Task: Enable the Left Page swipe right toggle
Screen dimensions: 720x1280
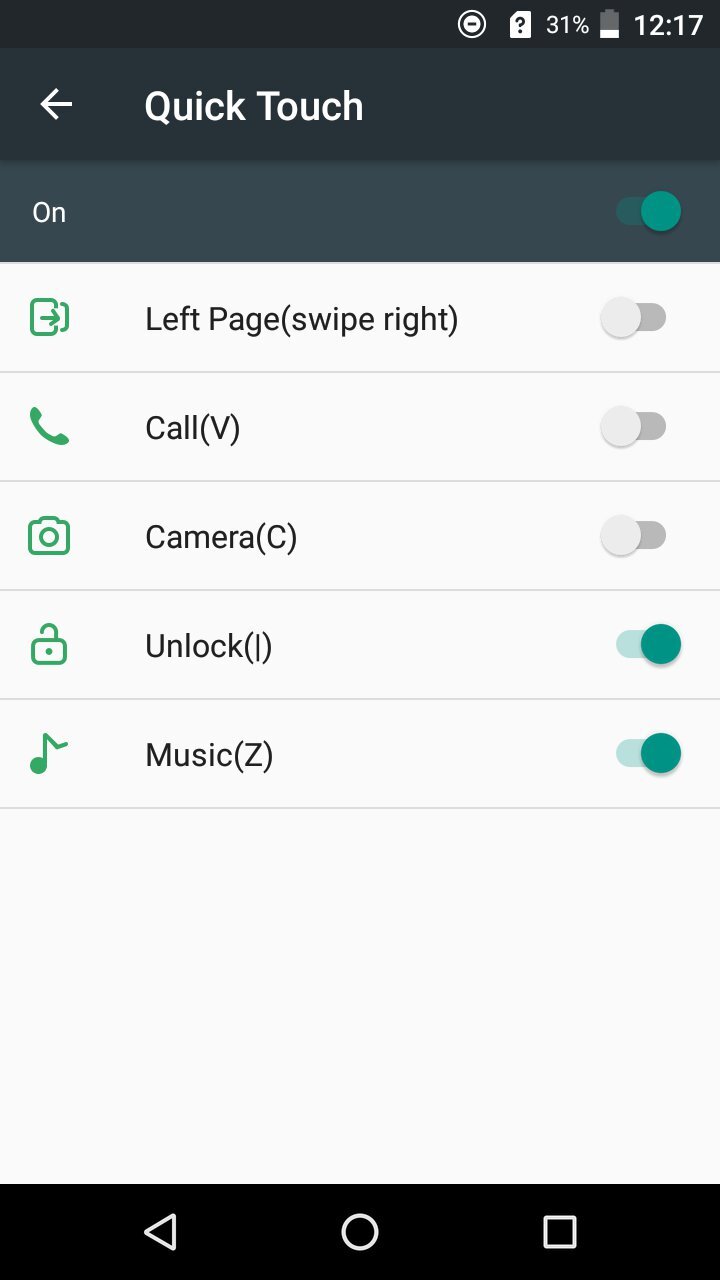Action: pyautogui.click(x=635, y=317)
